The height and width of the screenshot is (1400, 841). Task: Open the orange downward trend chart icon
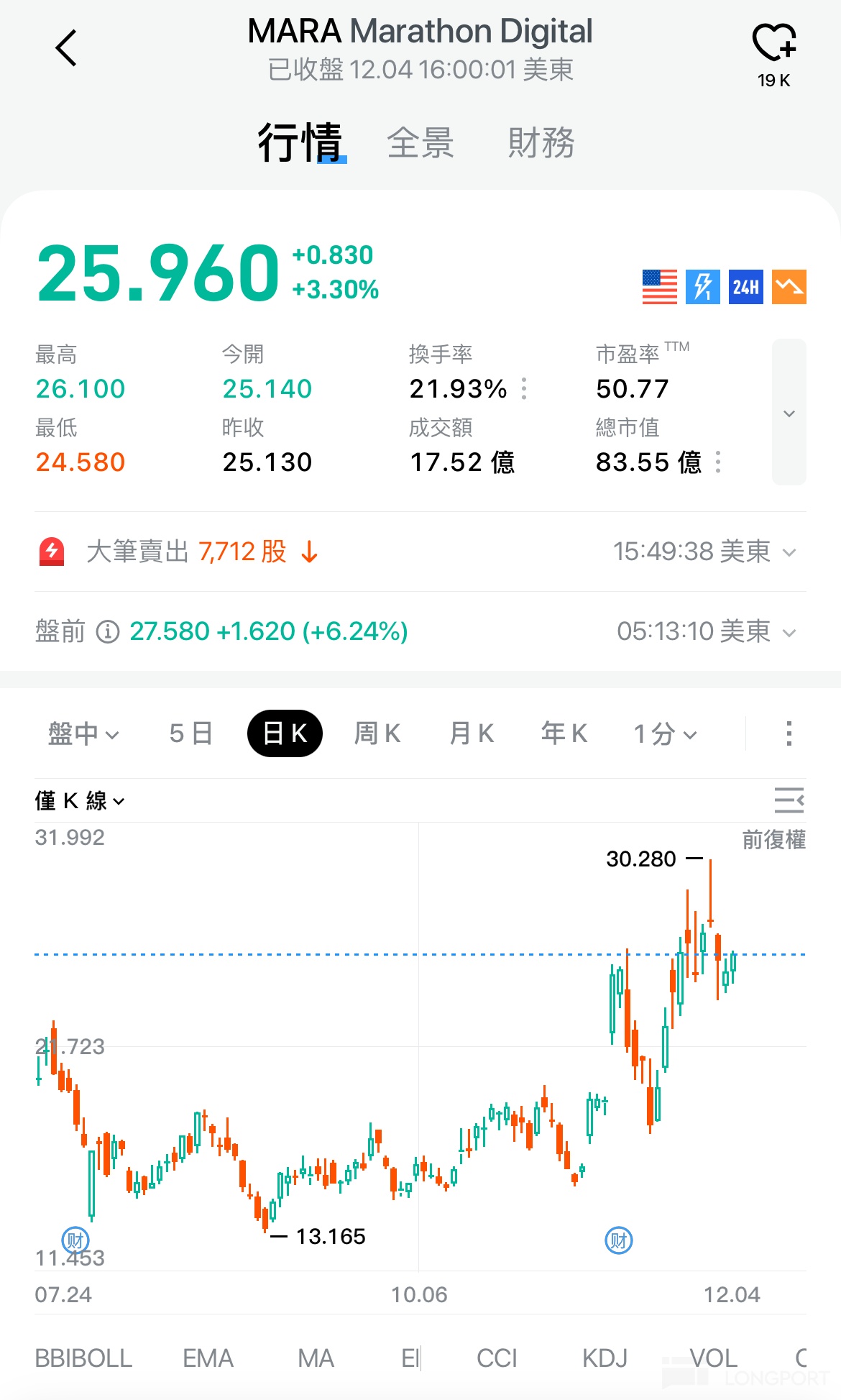789,287
